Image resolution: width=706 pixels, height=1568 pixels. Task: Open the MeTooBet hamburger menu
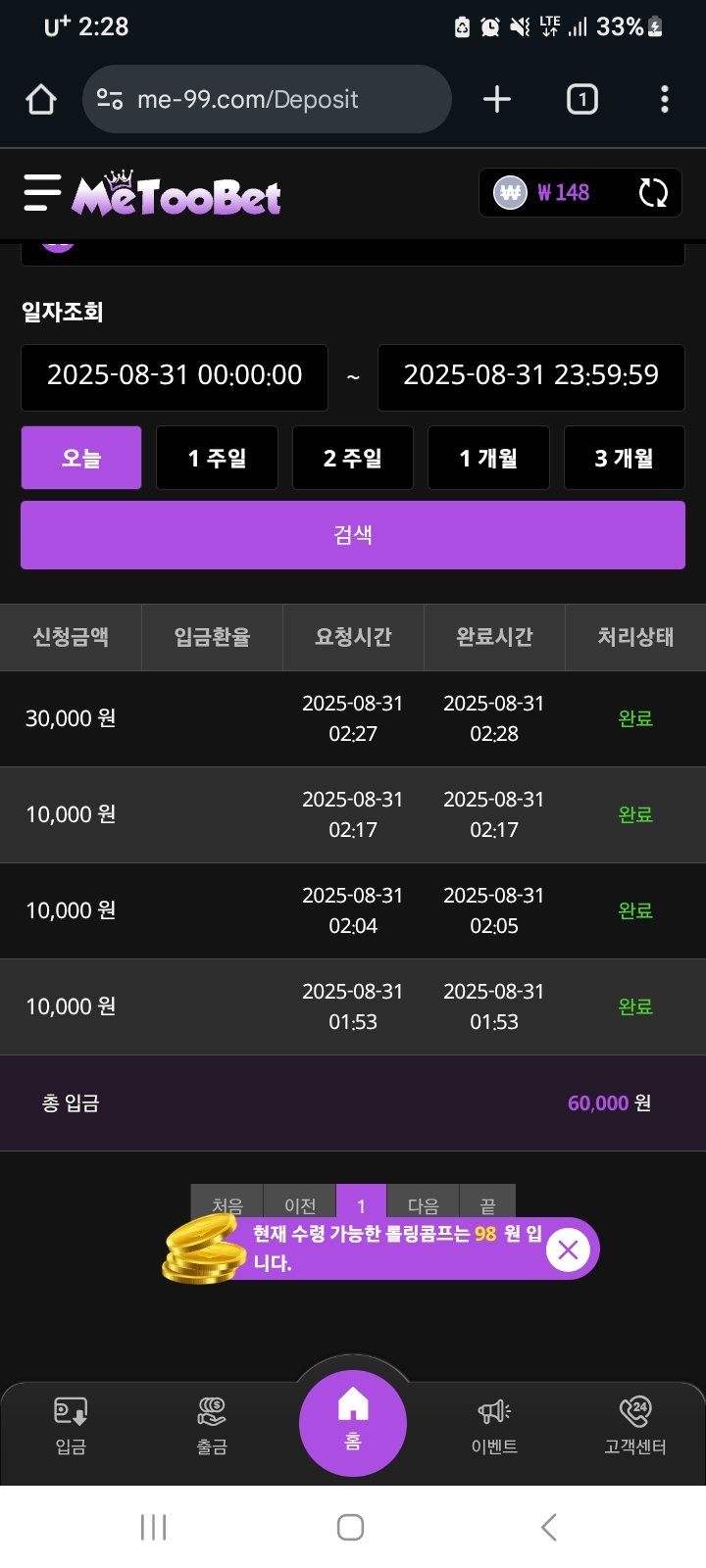click(x=42, y=192)
